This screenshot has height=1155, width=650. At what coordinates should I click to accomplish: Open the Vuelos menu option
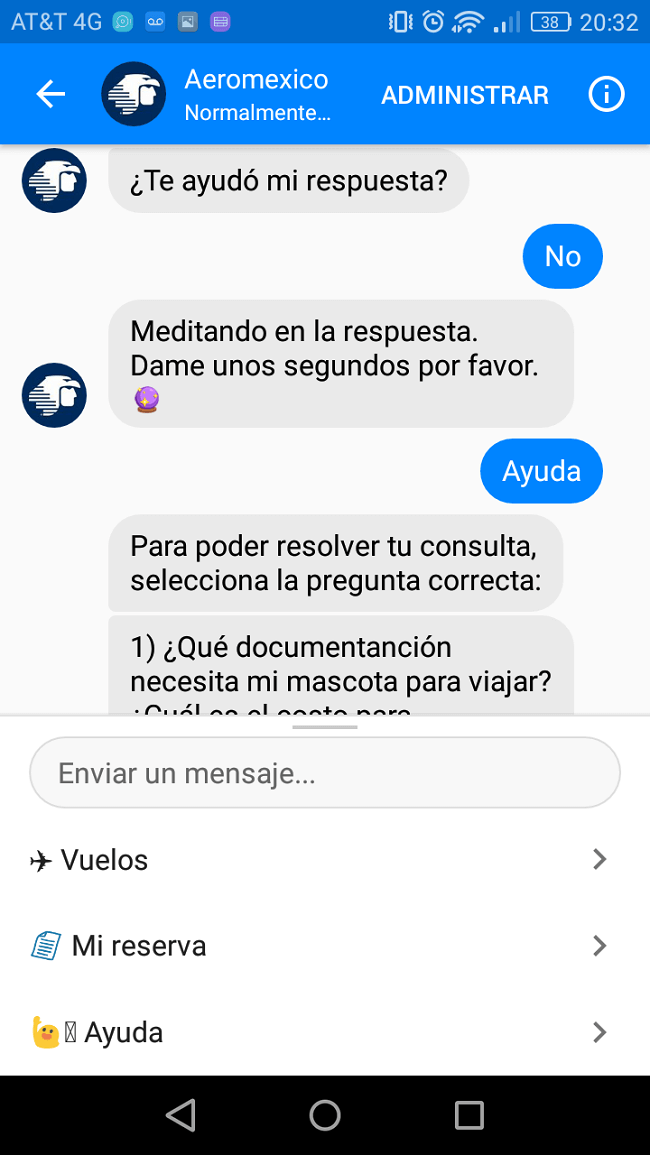pos(320,860)
